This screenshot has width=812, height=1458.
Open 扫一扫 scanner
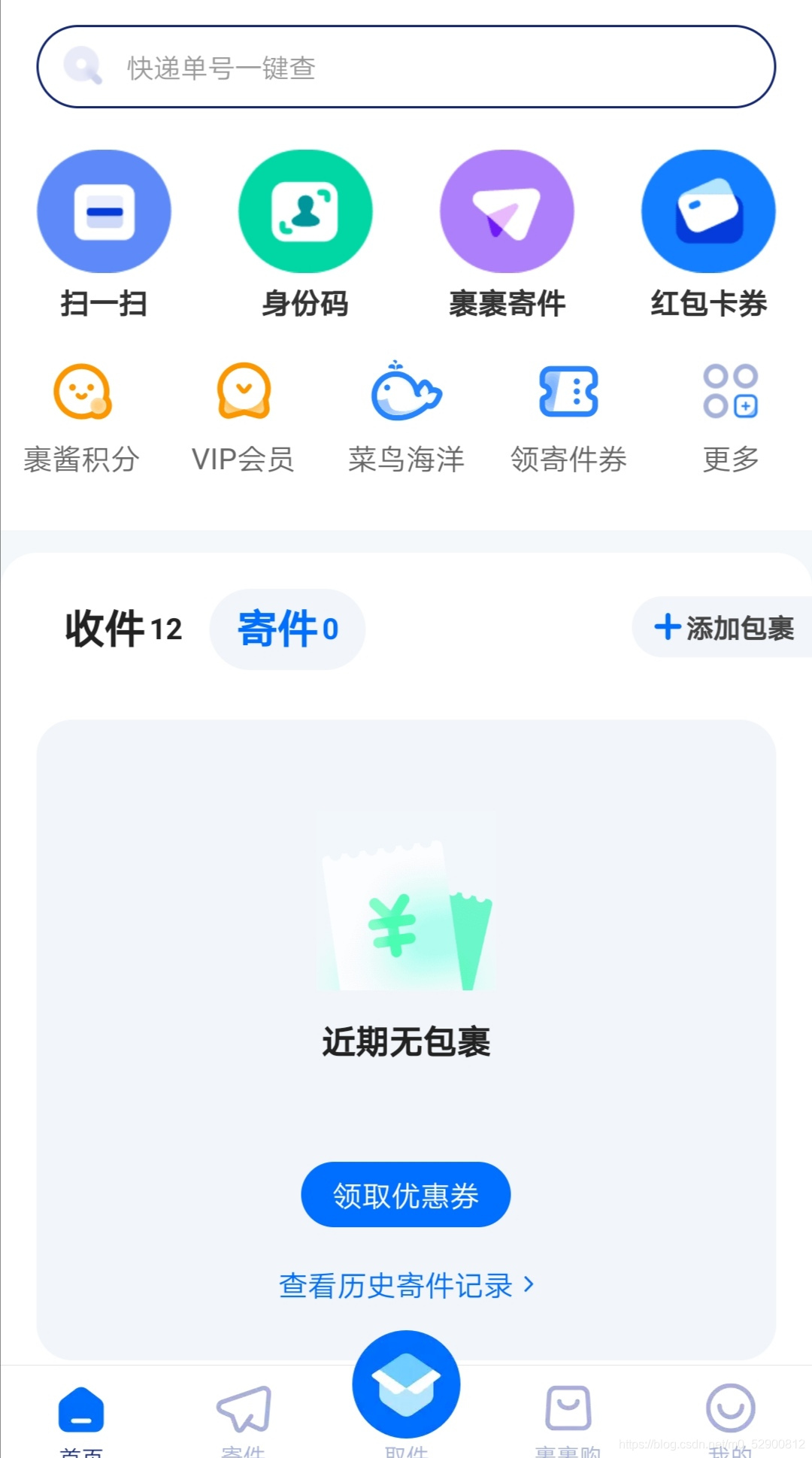(x=104, y=212)
